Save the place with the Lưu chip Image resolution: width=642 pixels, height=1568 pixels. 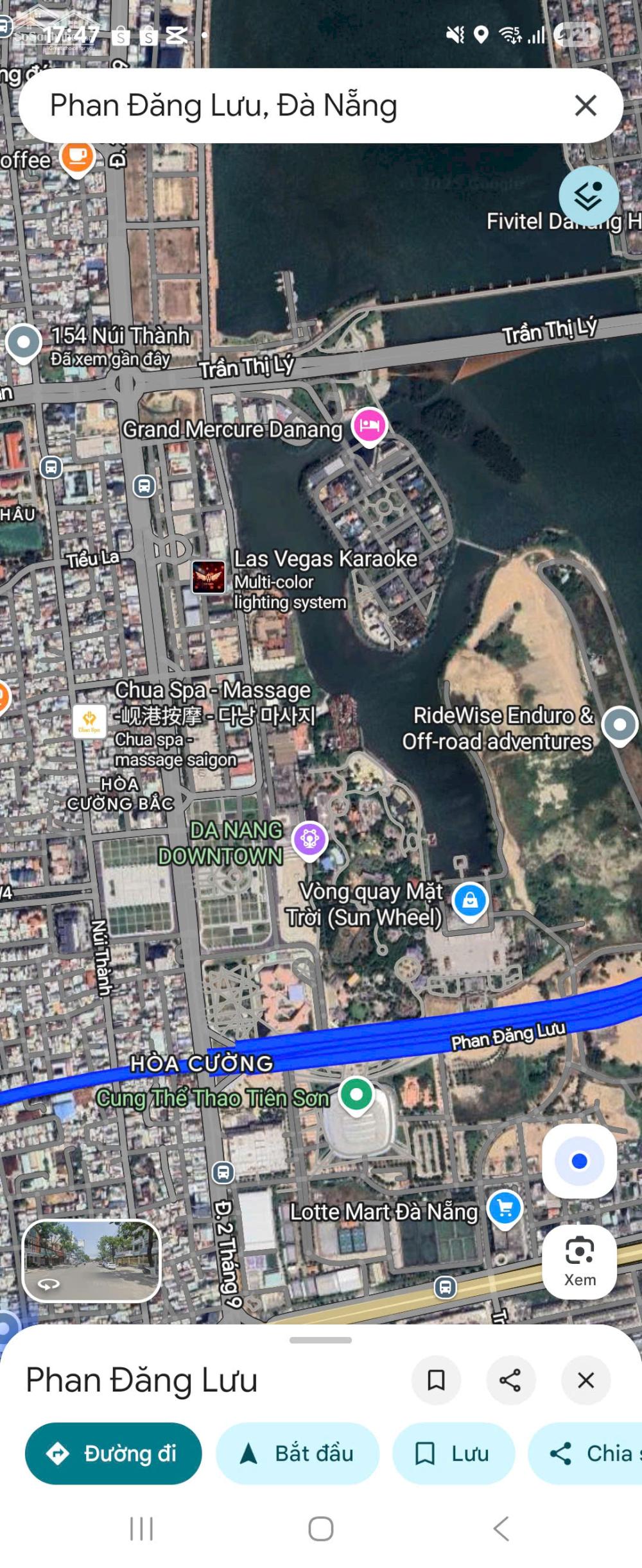coord(453,1453)
